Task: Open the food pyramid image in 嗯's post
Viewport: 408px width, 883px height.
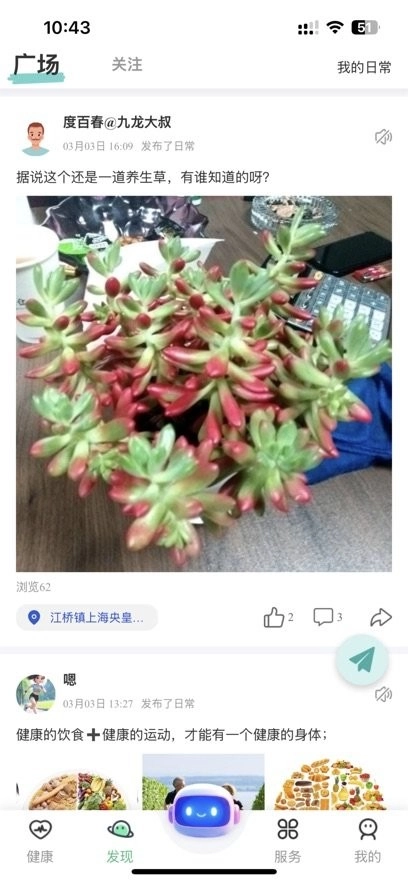Action: point(331,782)
